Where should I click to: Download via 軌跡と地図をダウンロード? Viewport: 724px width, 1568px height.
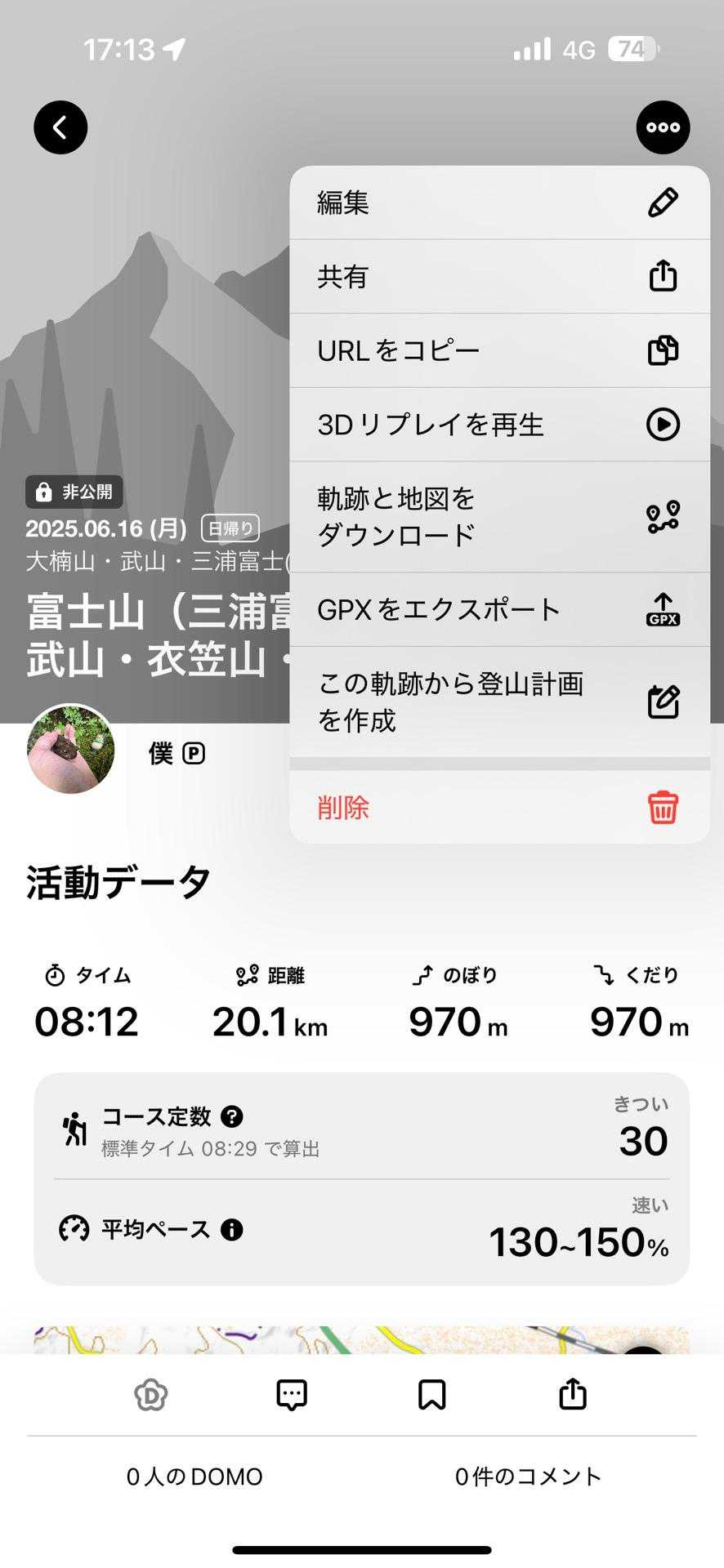498,517
